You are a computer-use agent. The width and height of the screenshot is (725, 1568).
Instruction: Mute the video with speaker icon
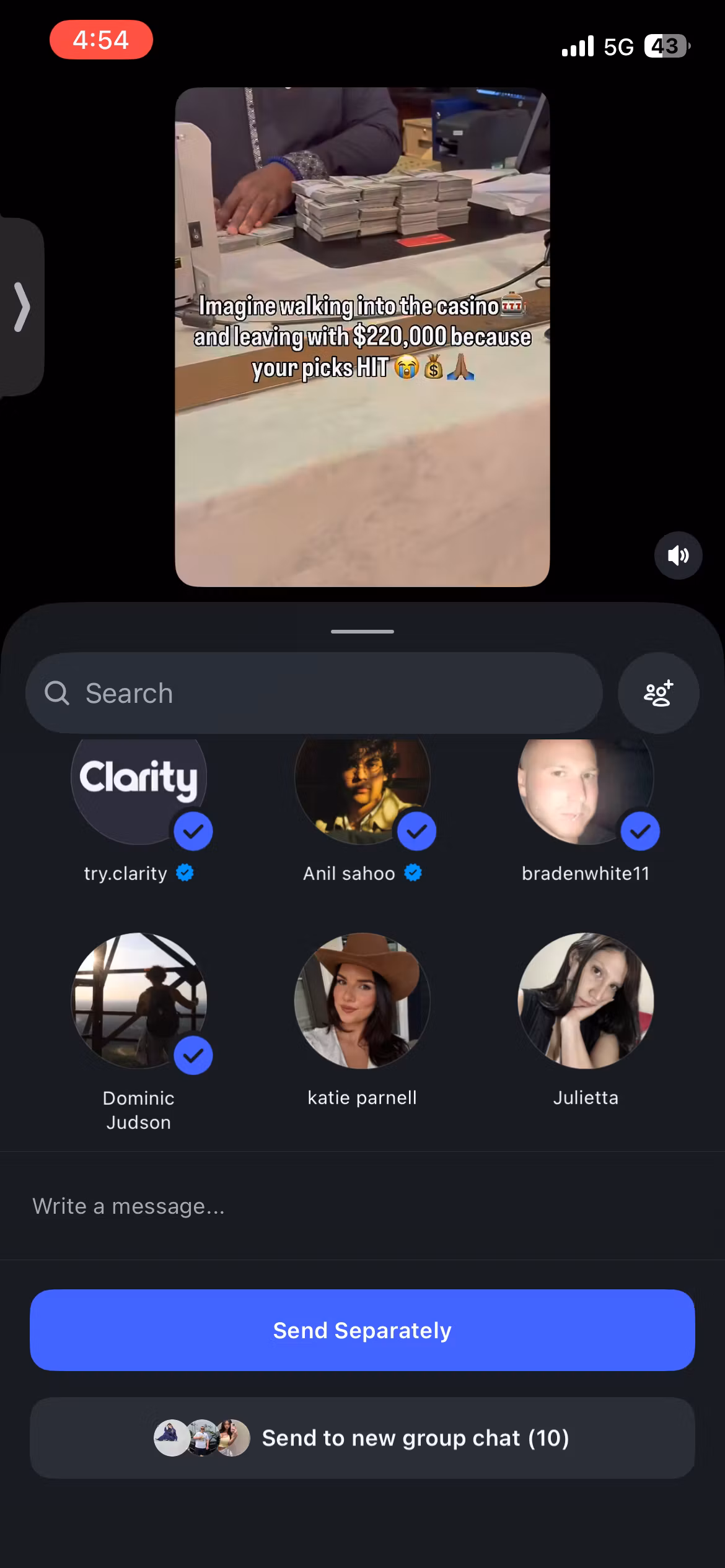tap(679, 555)
